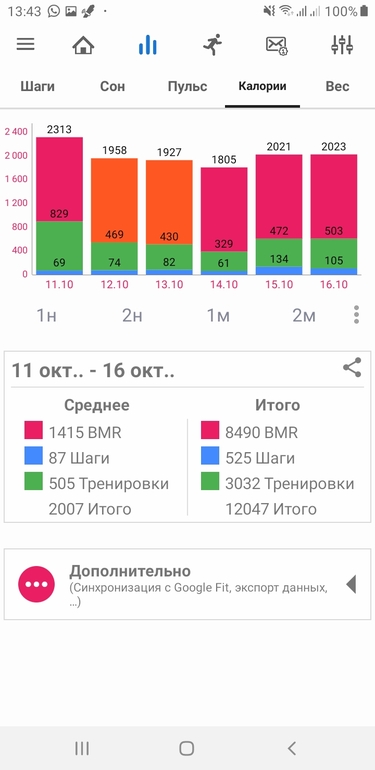
Task: Select the 1м time range
Action: tap(218, 315)
